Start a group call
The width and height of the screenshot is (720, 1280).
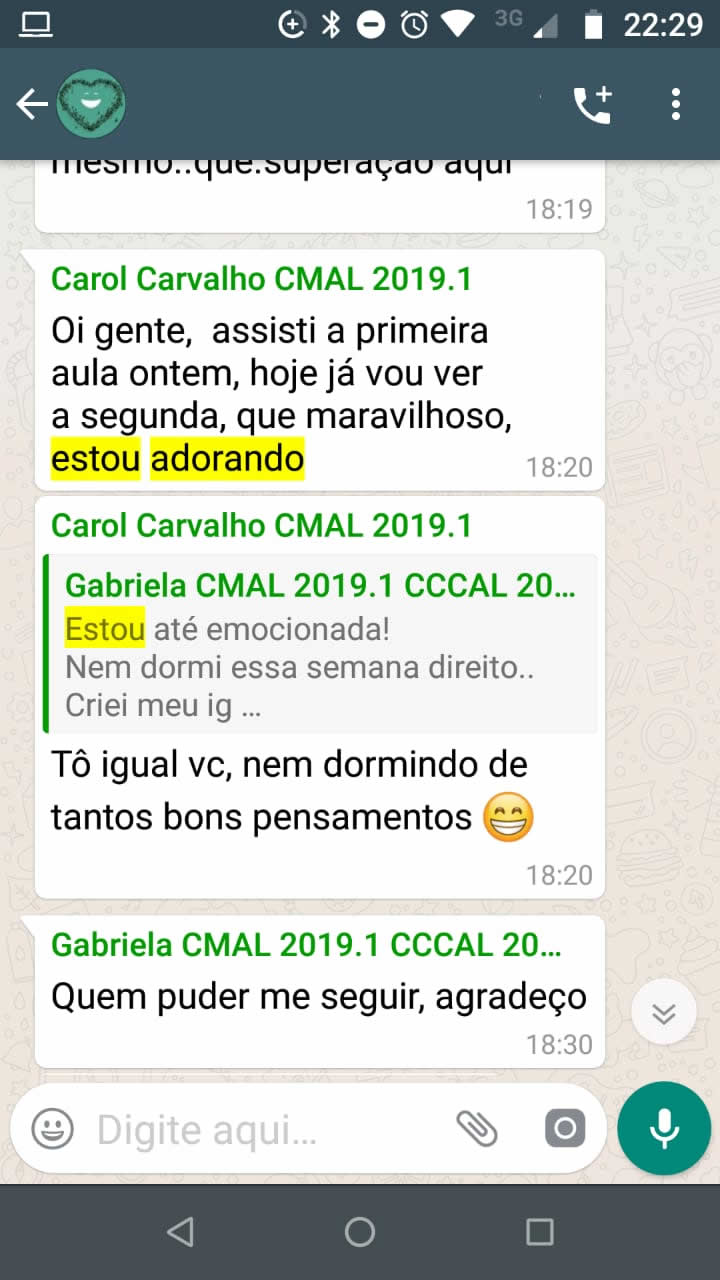click(592, 104)
